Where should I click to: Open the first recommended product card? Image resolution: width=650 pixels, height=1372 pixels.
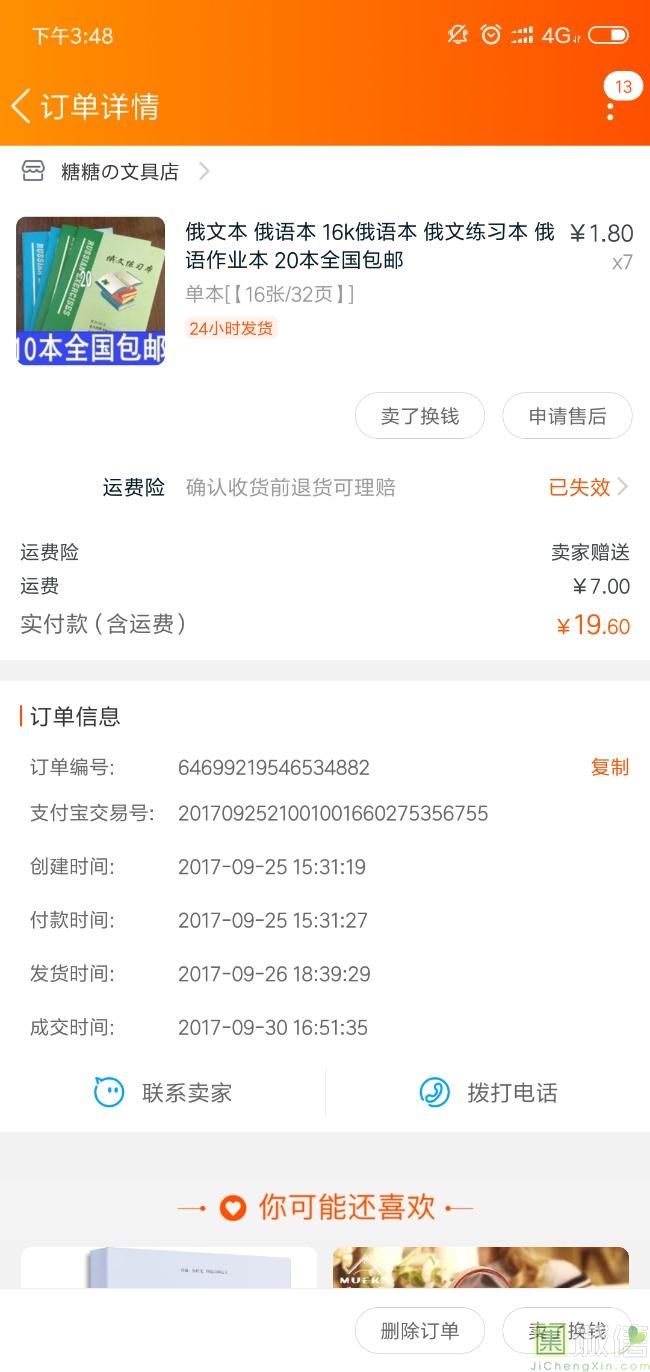[x=169, y=1267]
